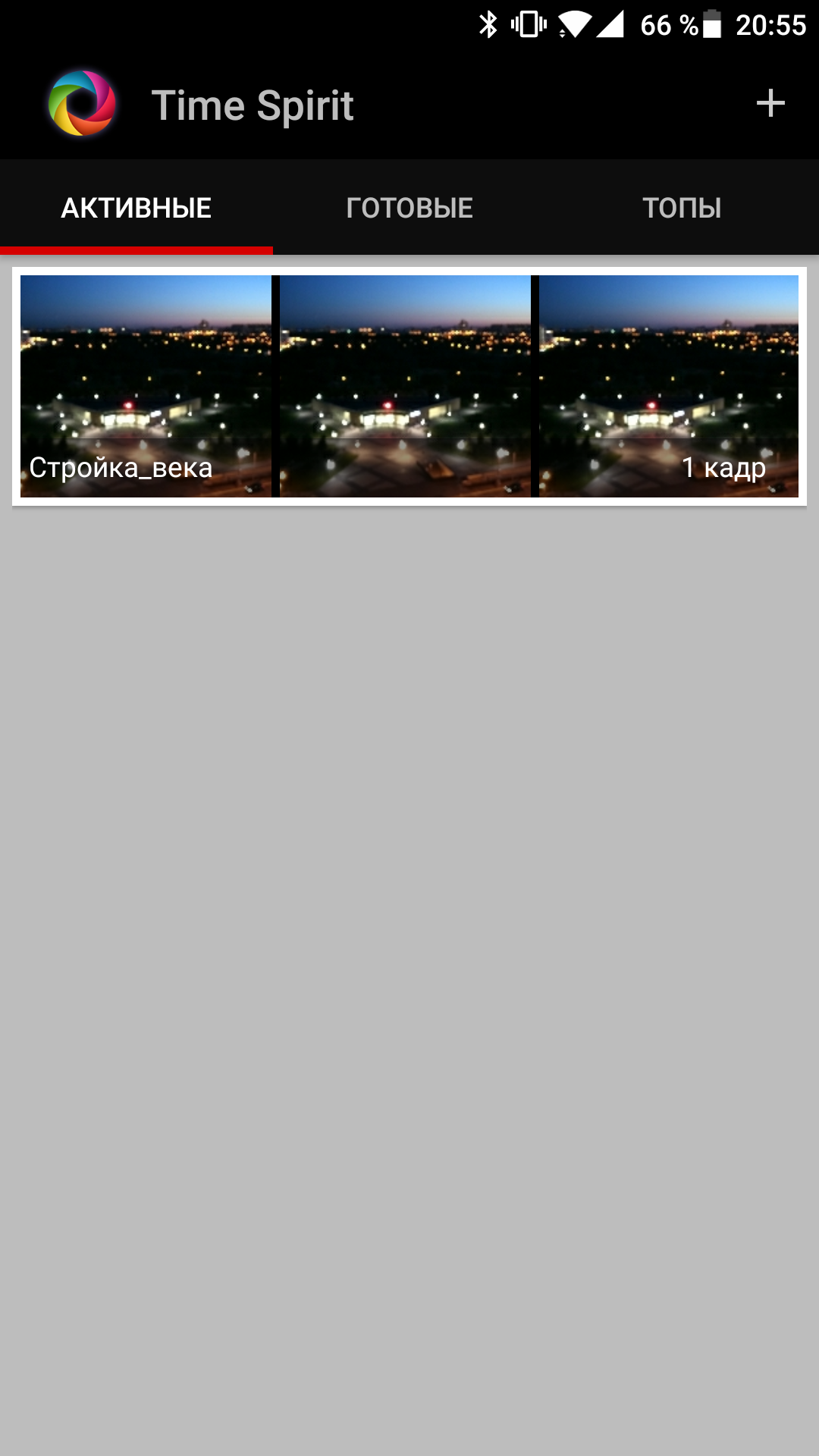Select the АКТИВНЫЕ tab
This screenshot has width=819, height=1456.
136,208
